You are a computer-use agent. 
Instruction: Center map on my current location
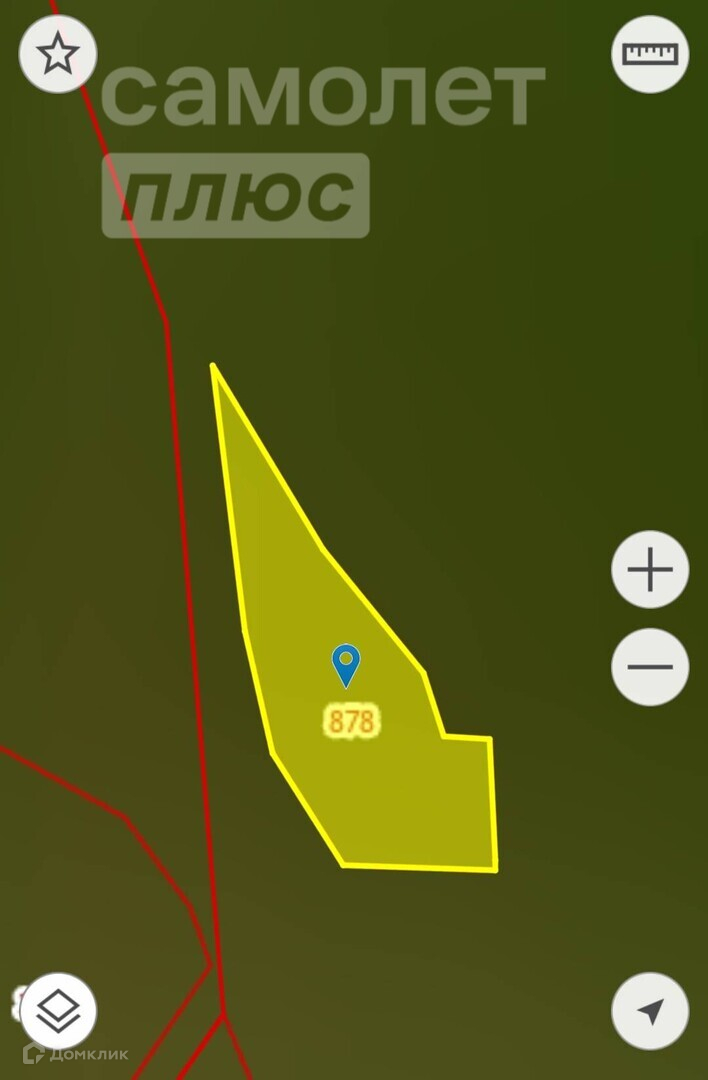[x=650, y=1011]
